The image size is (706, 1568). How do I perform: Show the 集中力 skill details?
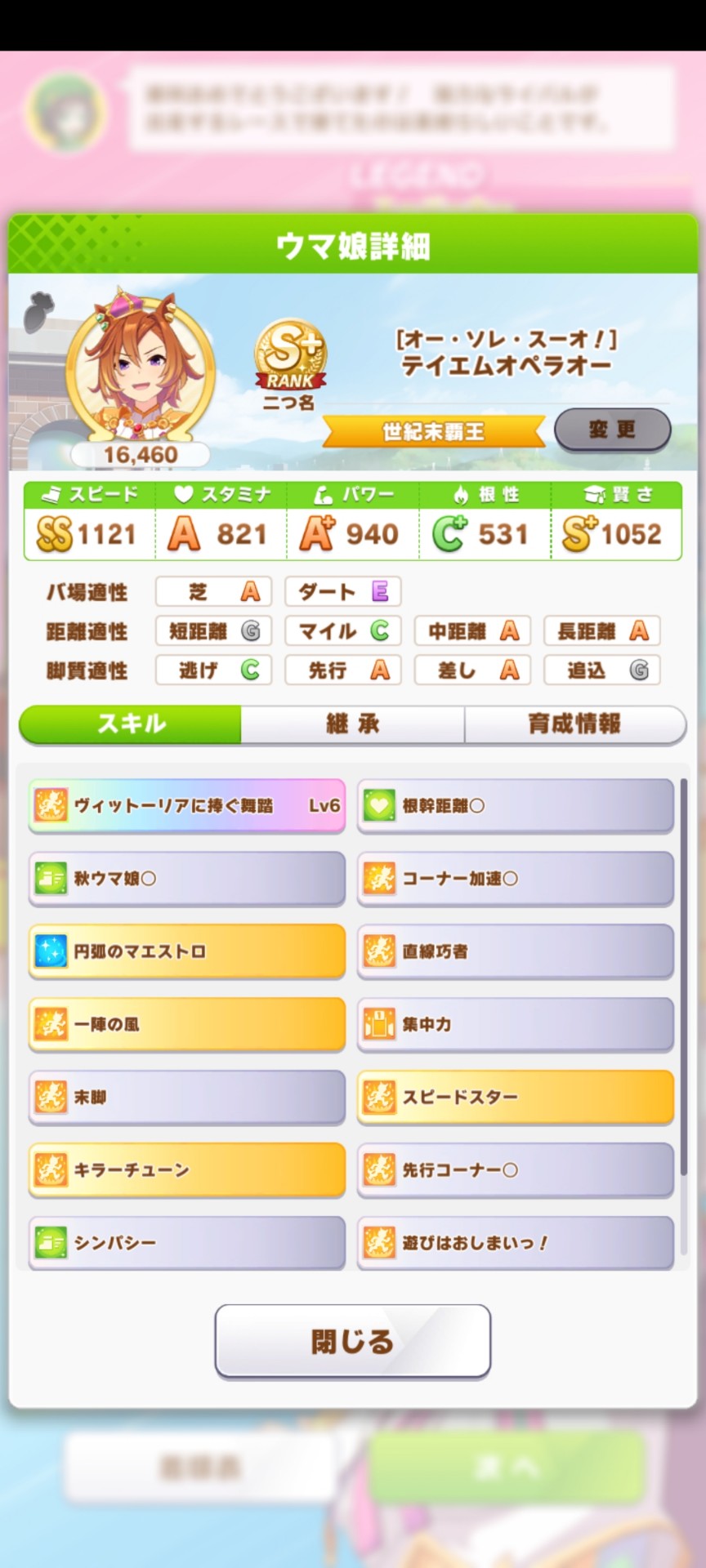coord(516,1024)
